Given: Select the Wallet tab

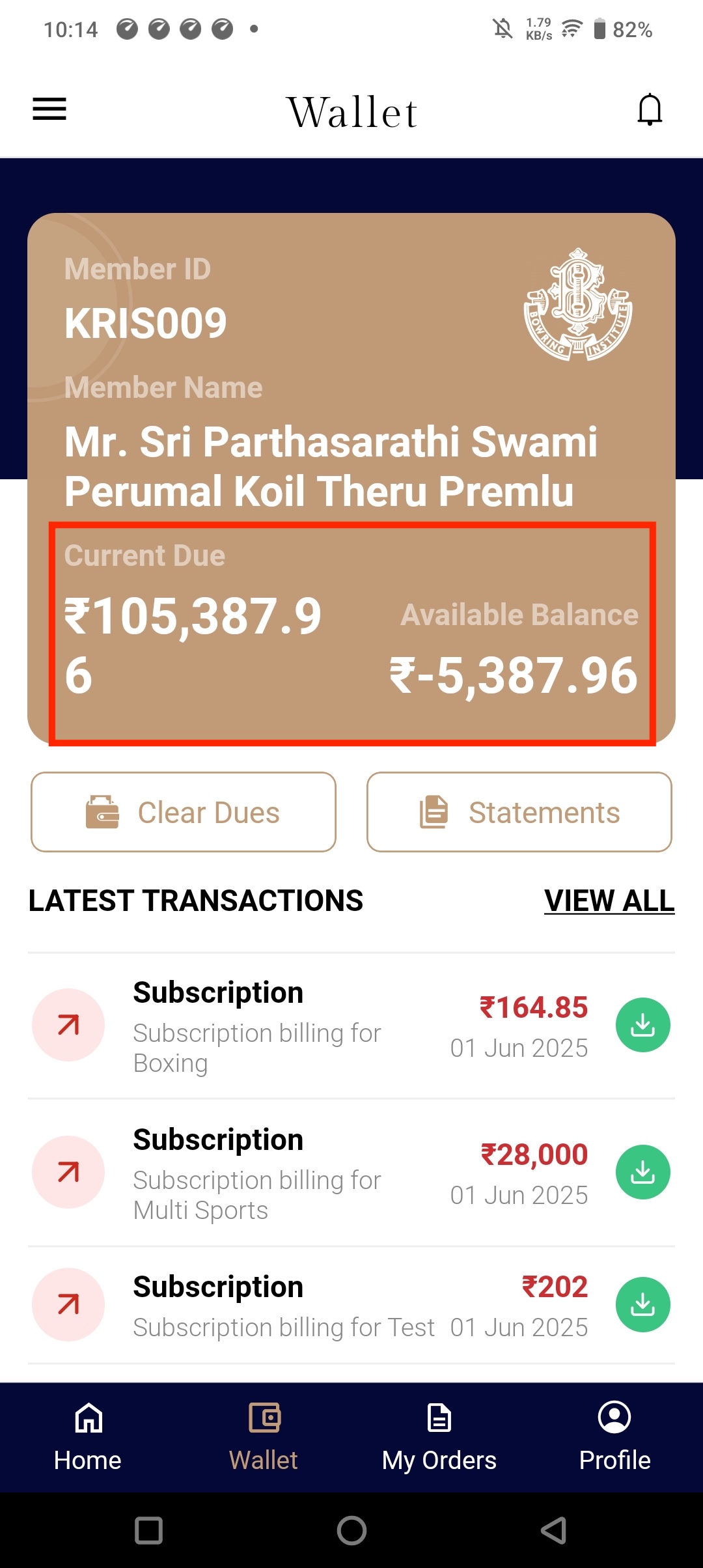Looking at the screenshot, I should coord(264,1436).
